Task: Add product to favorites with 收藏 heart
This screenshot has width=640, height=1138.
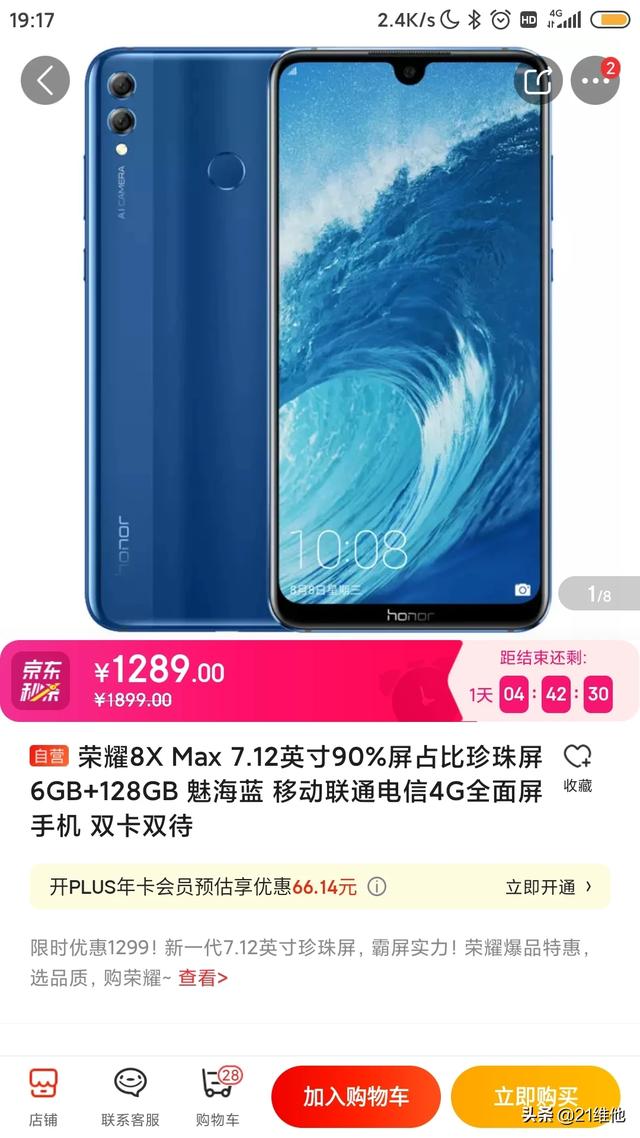Action: click(x=577, y=767)
